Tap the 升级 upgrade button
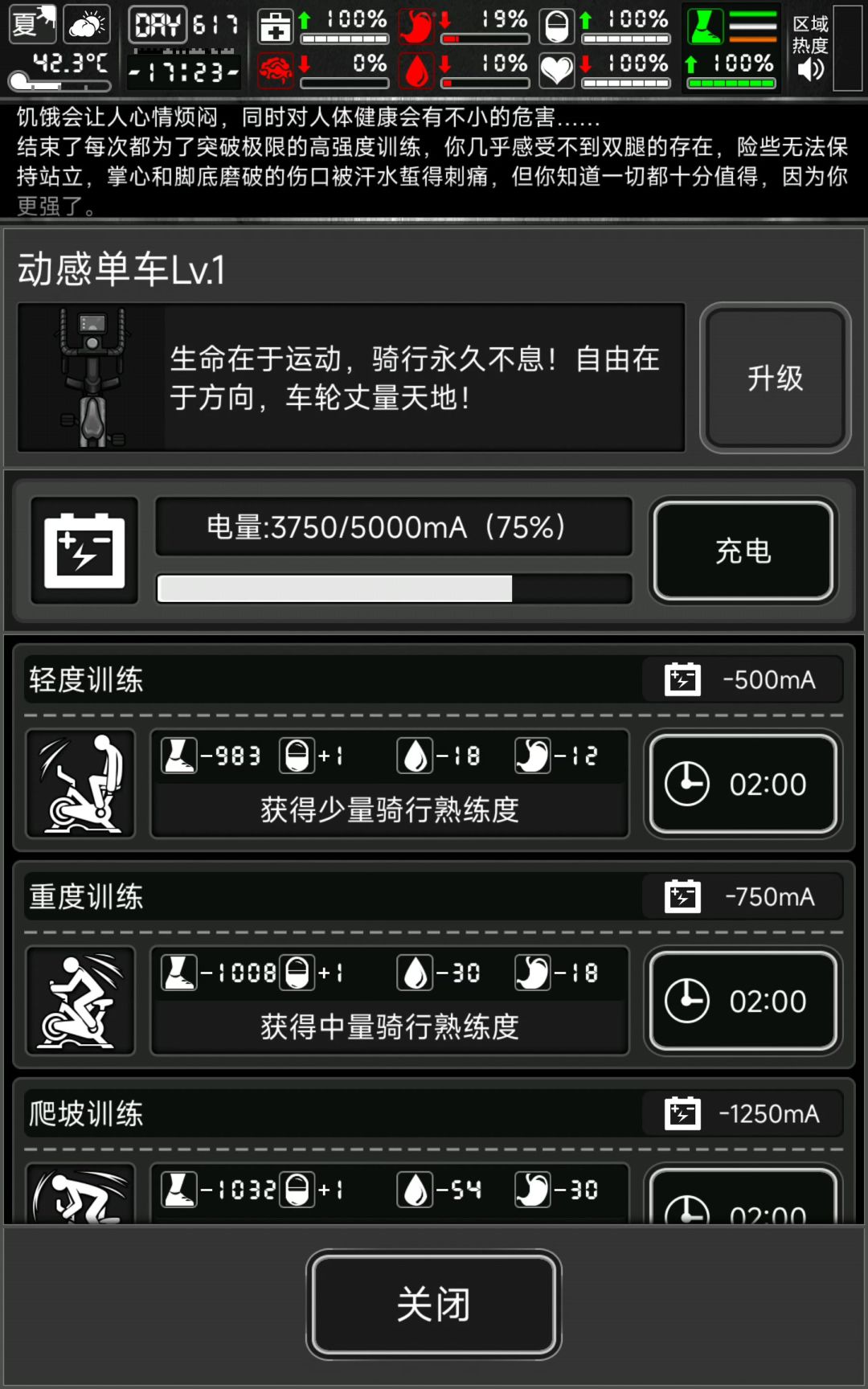Screen dimensions: 868x1389 775,378
